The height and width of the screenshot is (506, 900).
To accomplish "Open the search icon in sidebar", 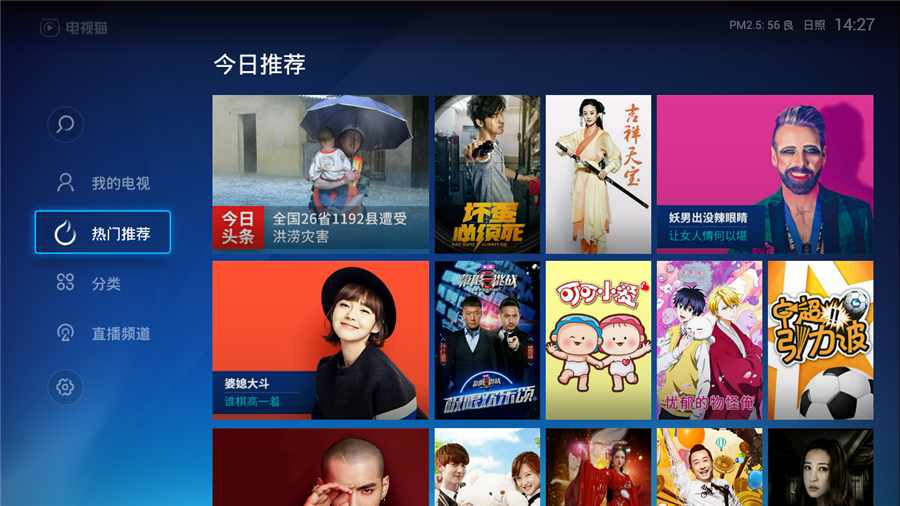I will click(65, 124).
